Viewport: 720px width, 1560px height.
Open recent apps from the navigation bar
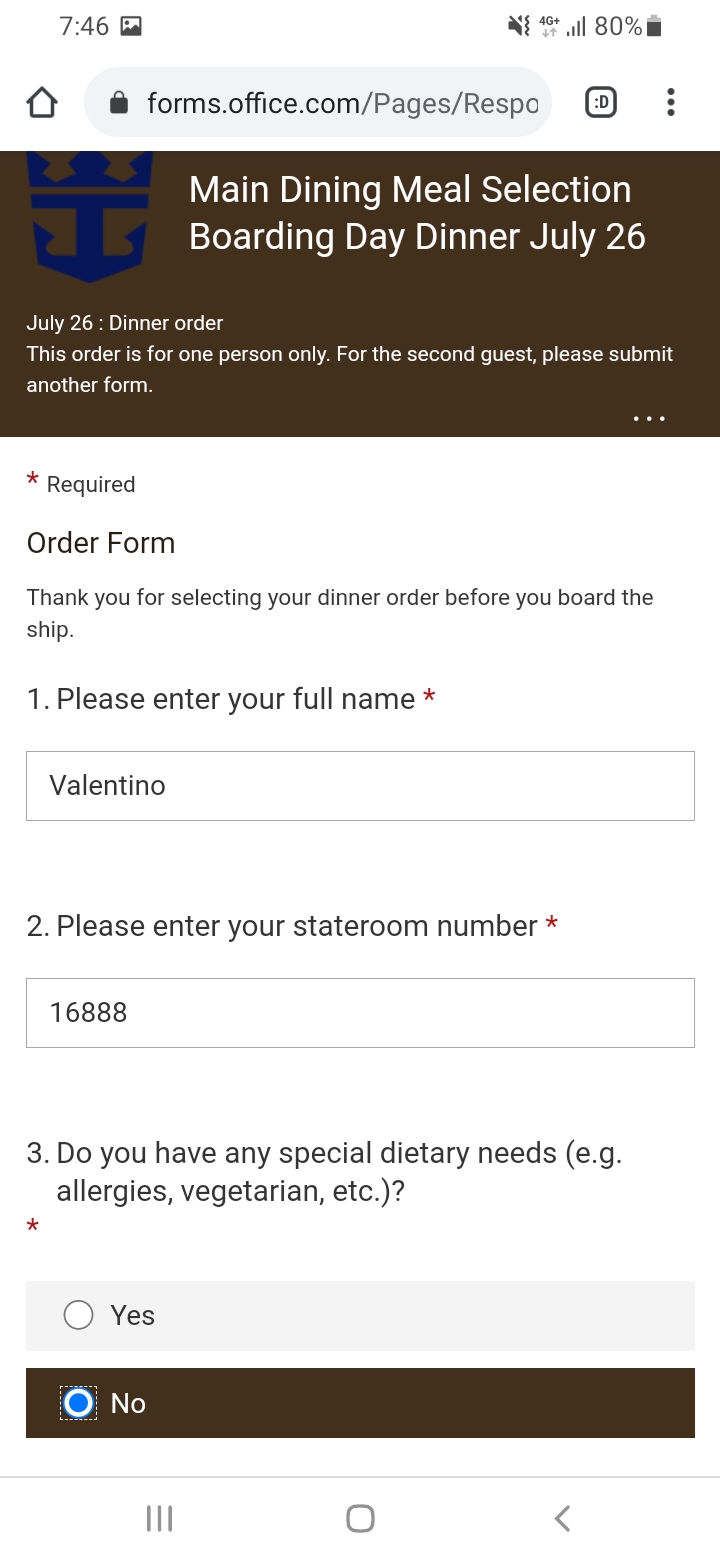tap(159, 1518)
